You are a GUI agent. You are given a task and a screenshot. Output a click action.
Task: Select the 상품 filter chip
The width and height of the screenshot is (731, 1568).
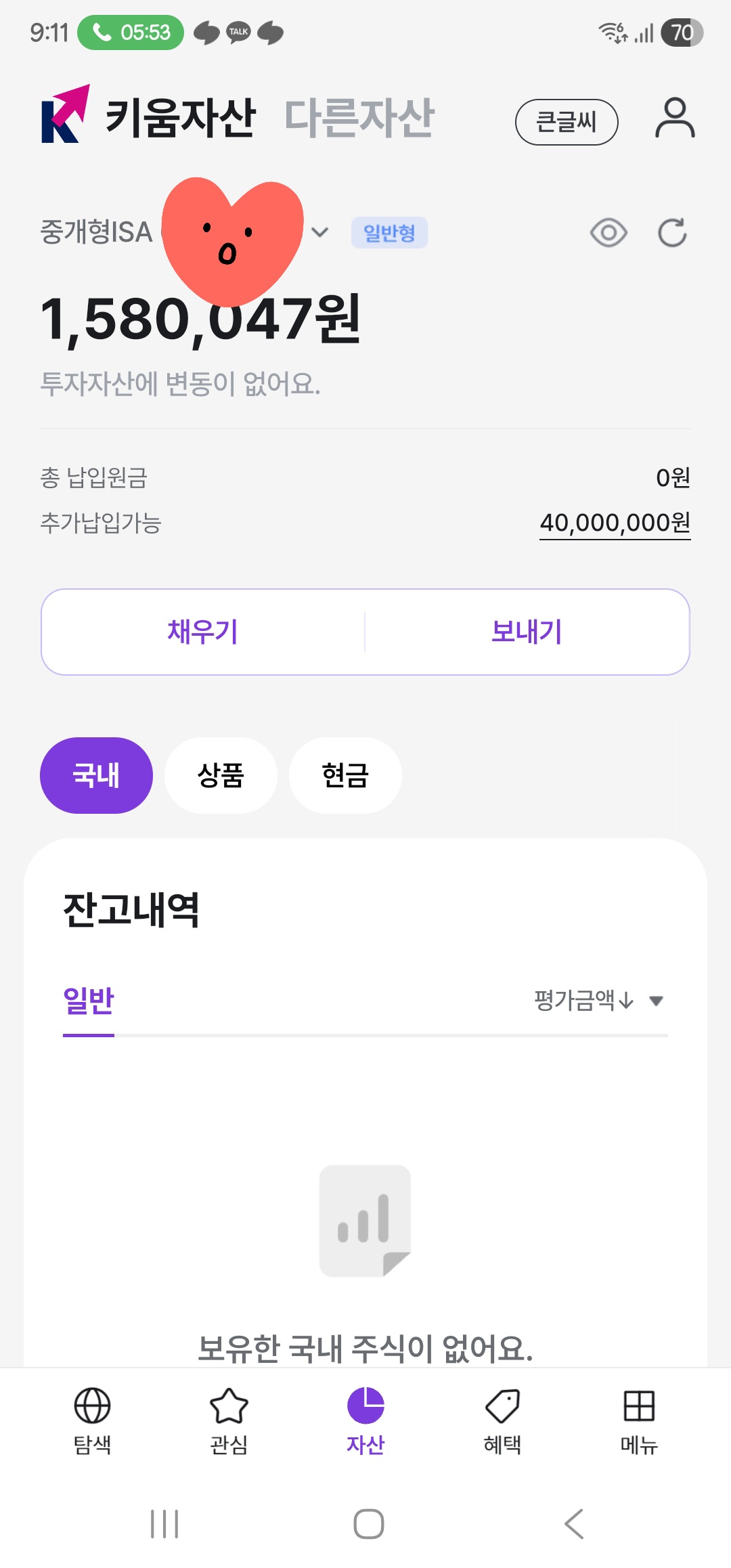click(221, 775)
